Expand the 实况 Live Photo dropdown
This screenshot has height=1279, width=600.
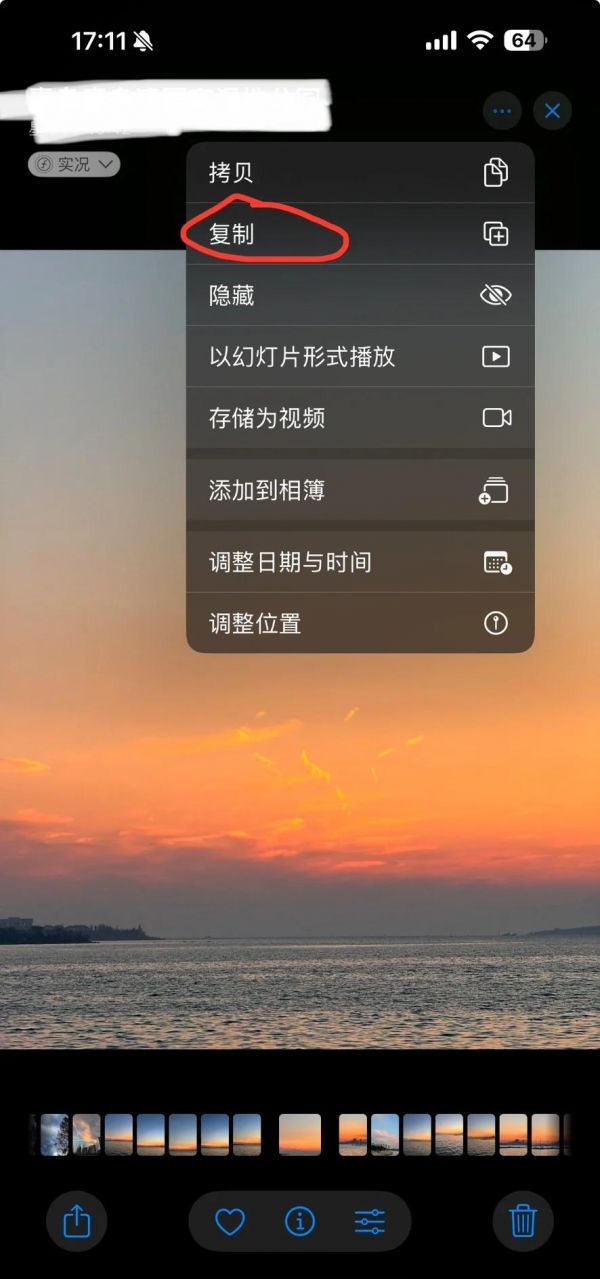[x=74, y=164]
